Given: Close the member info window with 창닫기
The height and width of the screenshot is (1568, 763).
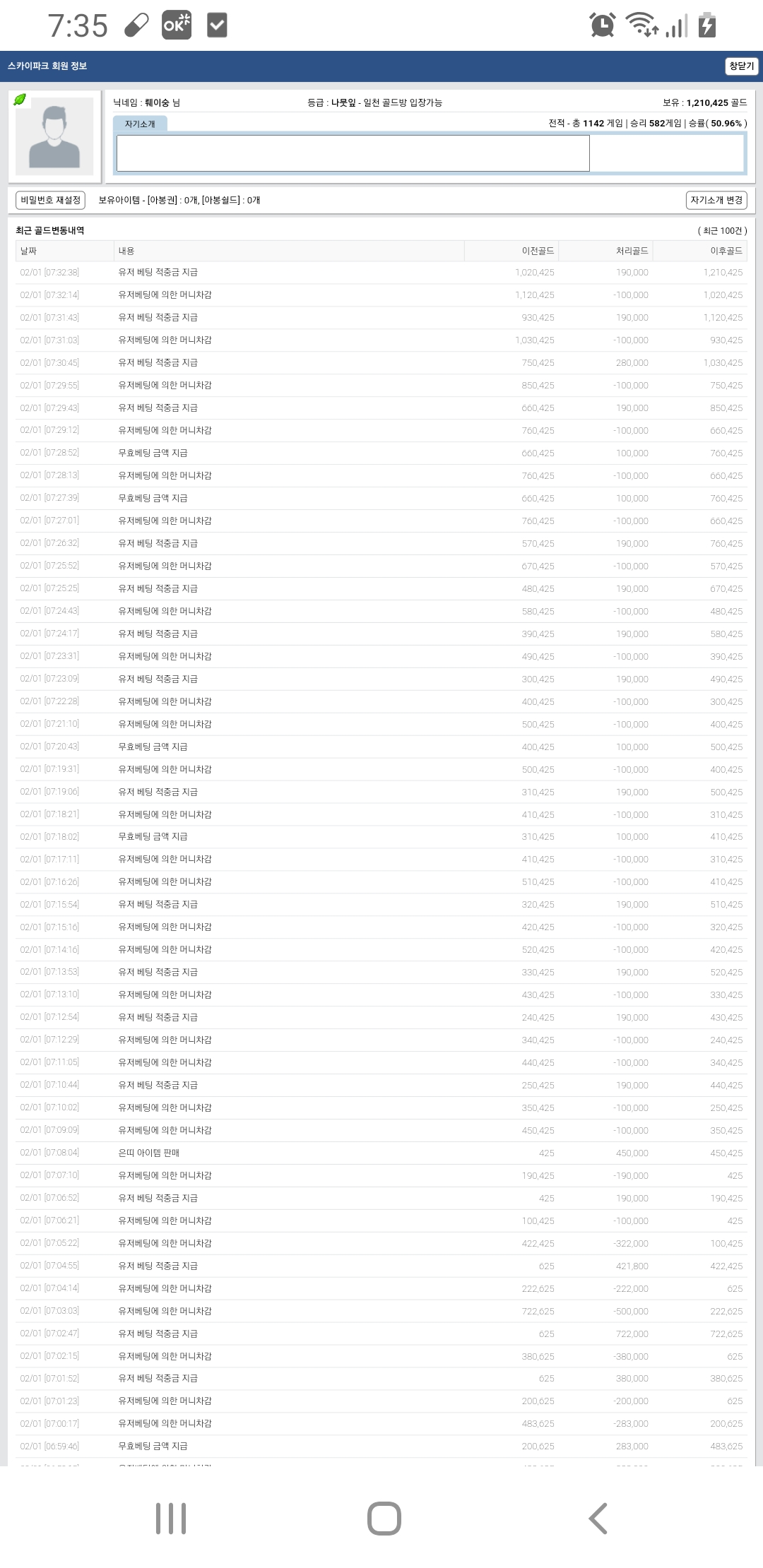Looking at the screenshot, I should point(741,66).
